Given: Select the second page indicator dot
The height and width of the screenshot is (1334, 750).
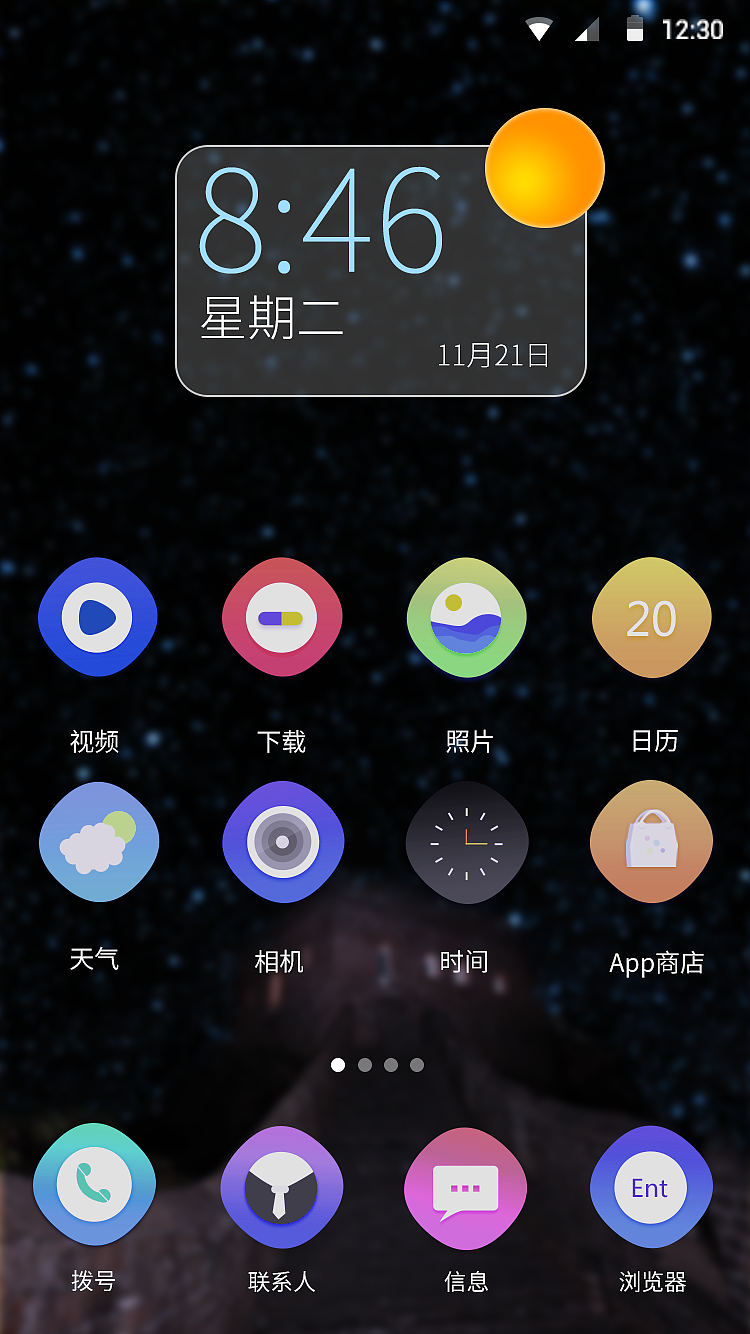Looking at the screenshot, I should [x=365, y=1066].
